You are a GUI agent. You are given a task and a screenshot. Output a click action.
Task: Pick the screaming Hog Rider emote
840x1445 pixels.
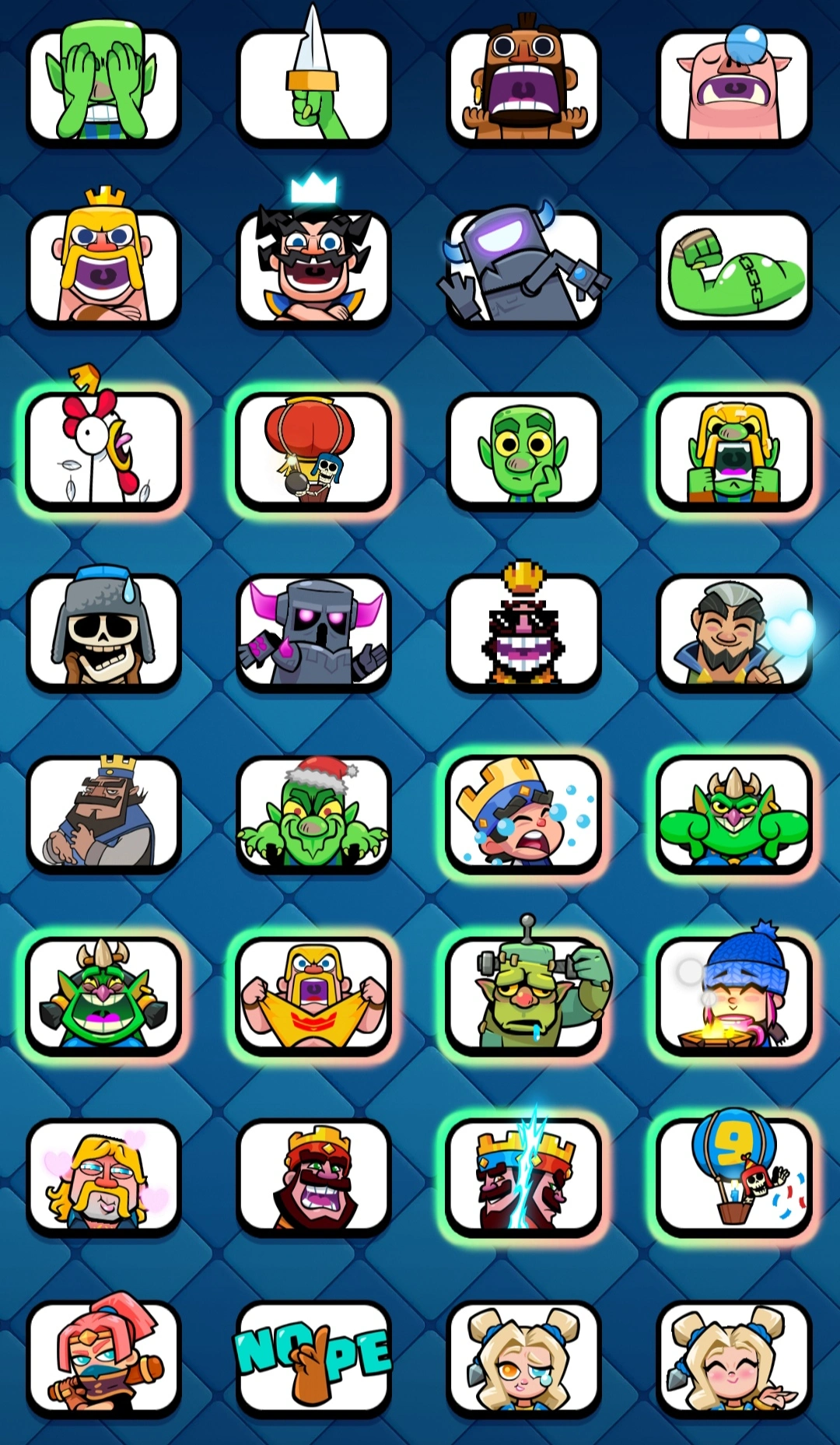(x=523, y=86)
